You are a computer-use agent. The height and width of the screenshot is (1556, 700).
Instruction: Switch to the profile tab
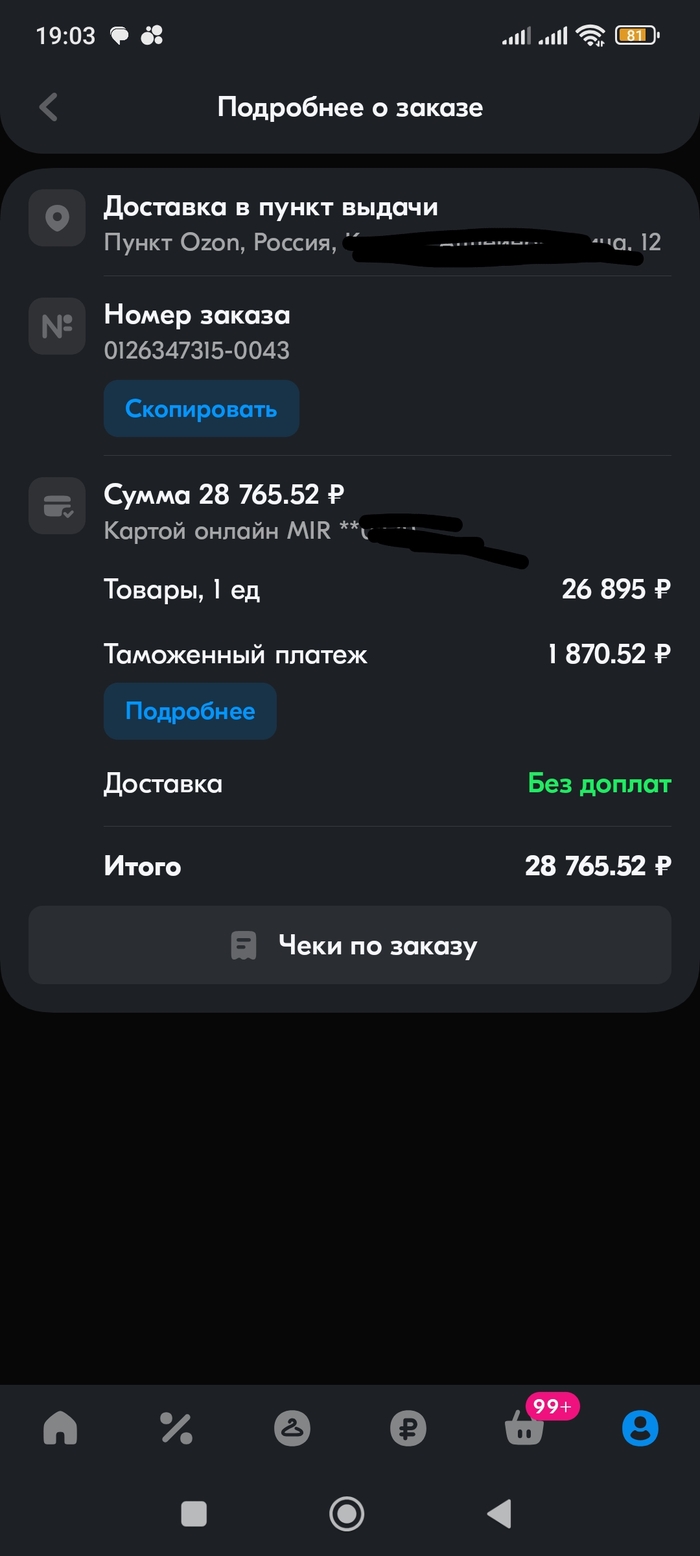[640, 1428]
